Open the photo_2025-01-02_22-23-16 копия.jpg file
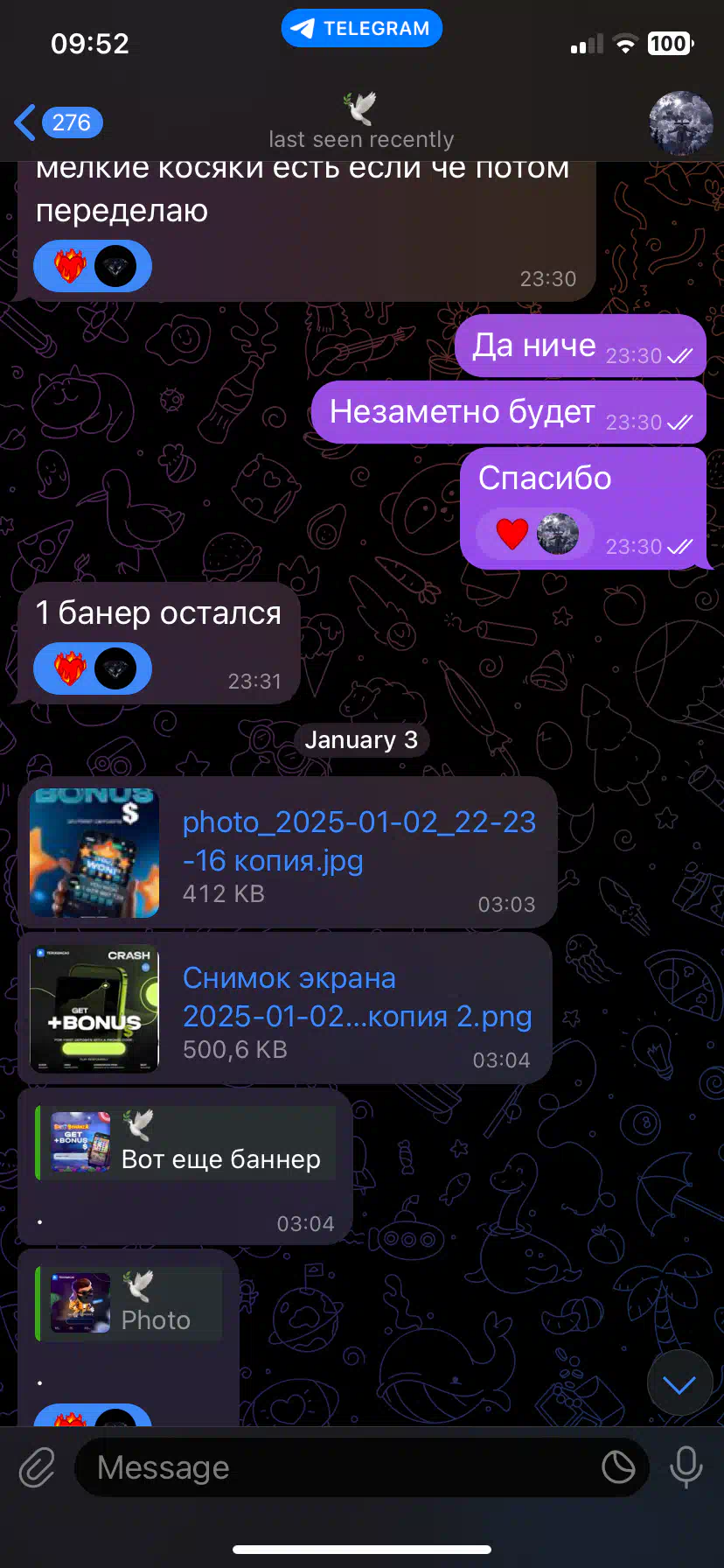The height and width of the screenshot is (1568, 724). tap(287, 852)
